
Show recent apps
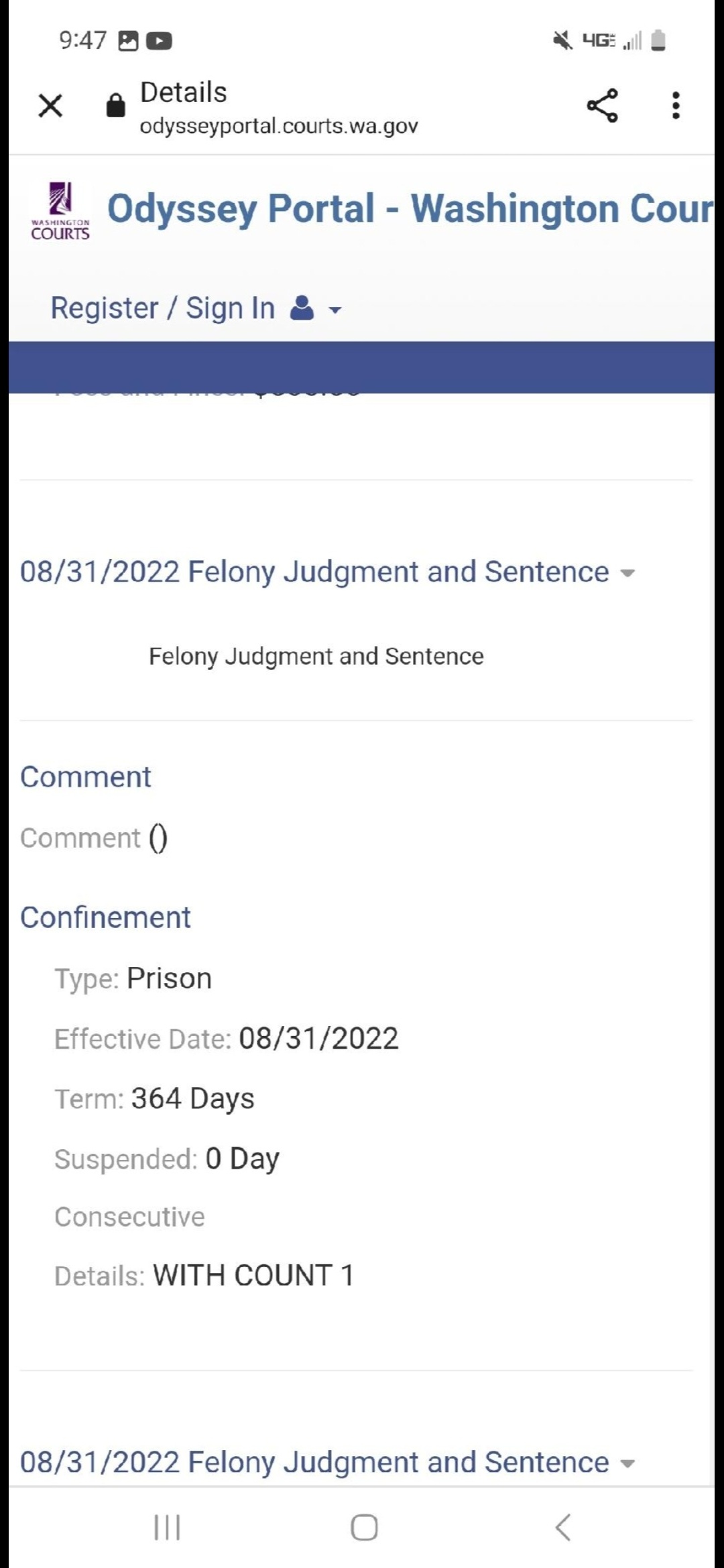click(167, 1527)
